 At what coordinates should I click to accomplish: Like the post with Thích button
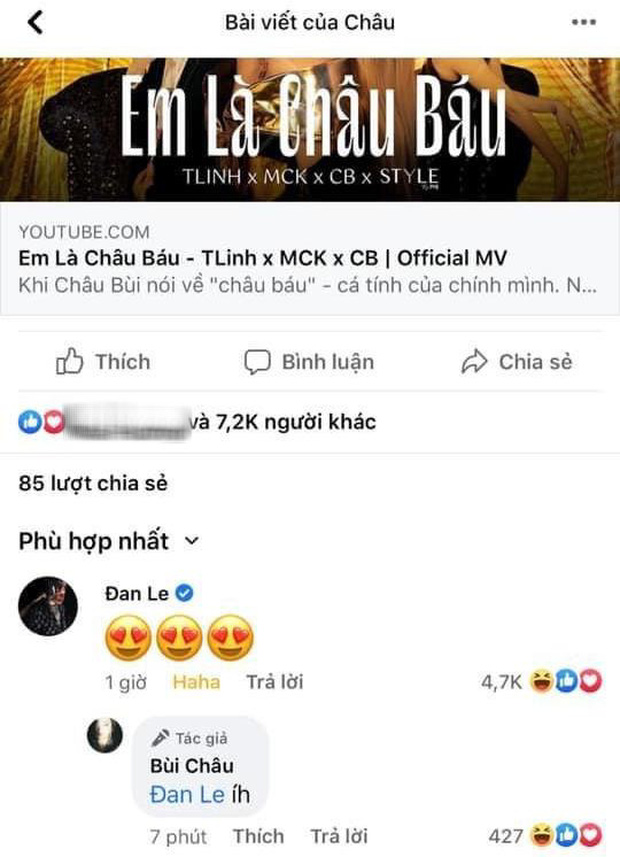pos(103,361)
